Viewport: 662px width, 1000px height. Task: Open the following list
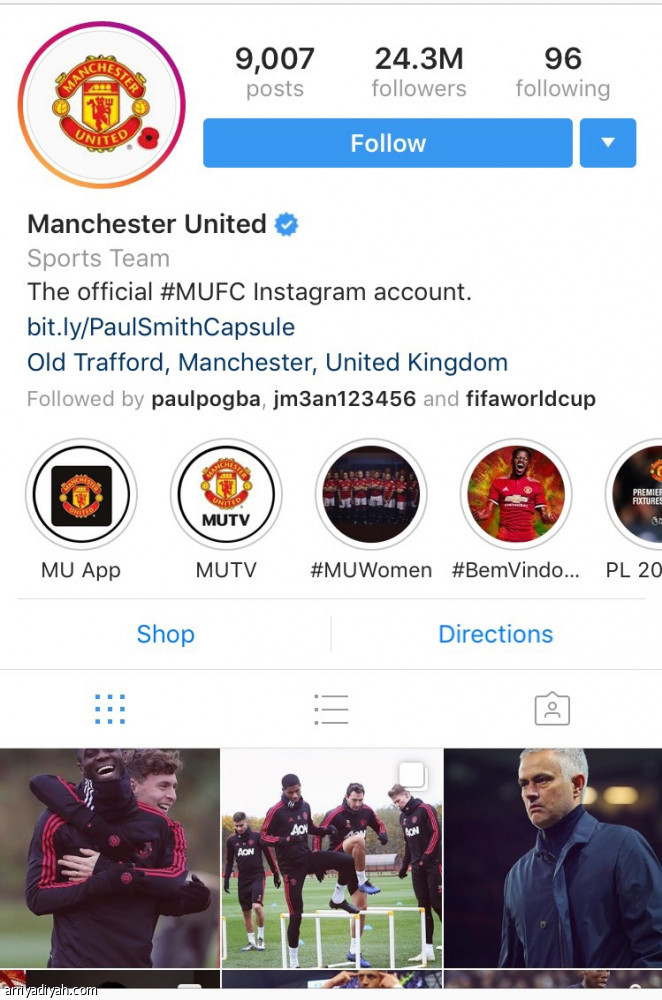point(562,72)
